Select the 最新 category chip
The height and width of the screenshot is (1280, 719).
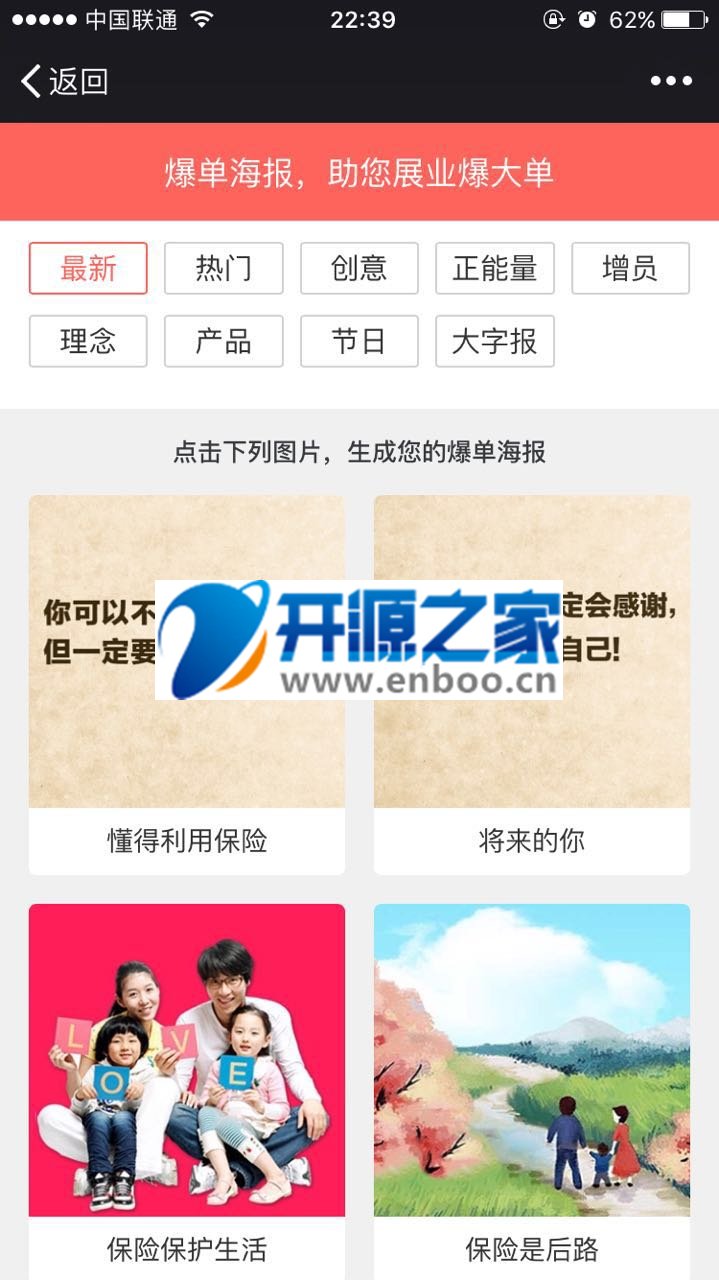(88, 268)
